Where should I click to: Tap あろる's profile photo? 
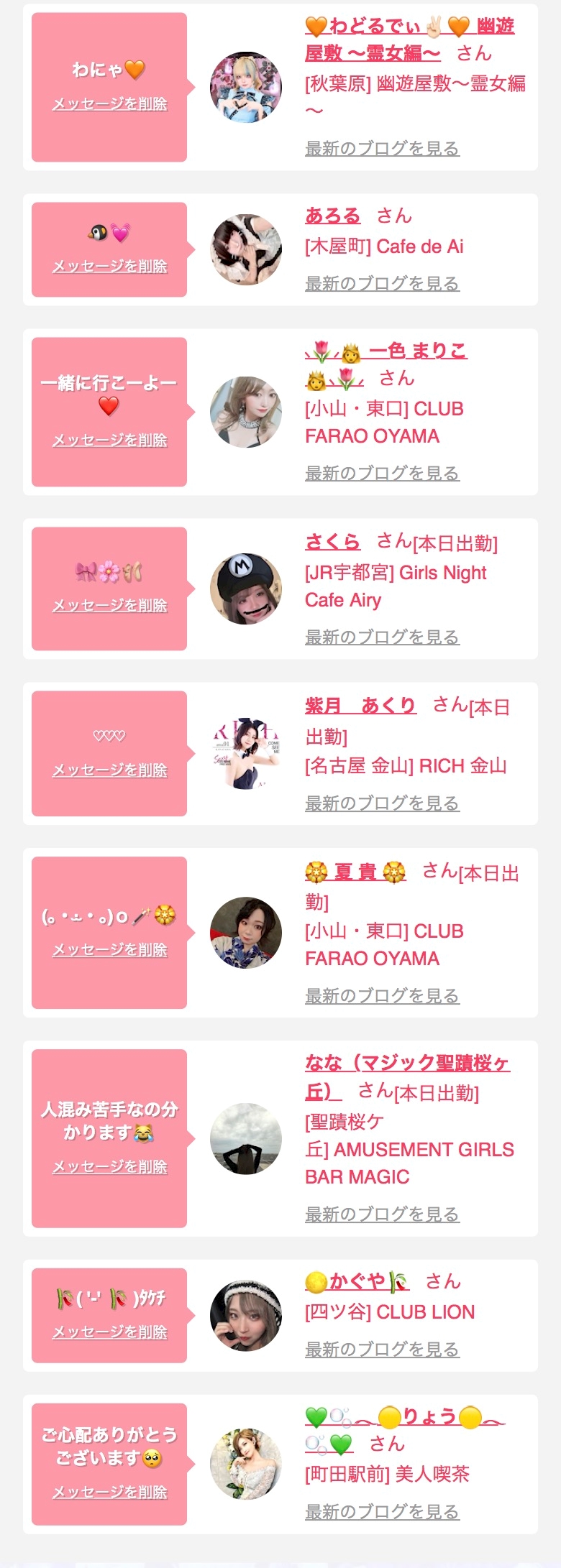[x=246, y=249]
